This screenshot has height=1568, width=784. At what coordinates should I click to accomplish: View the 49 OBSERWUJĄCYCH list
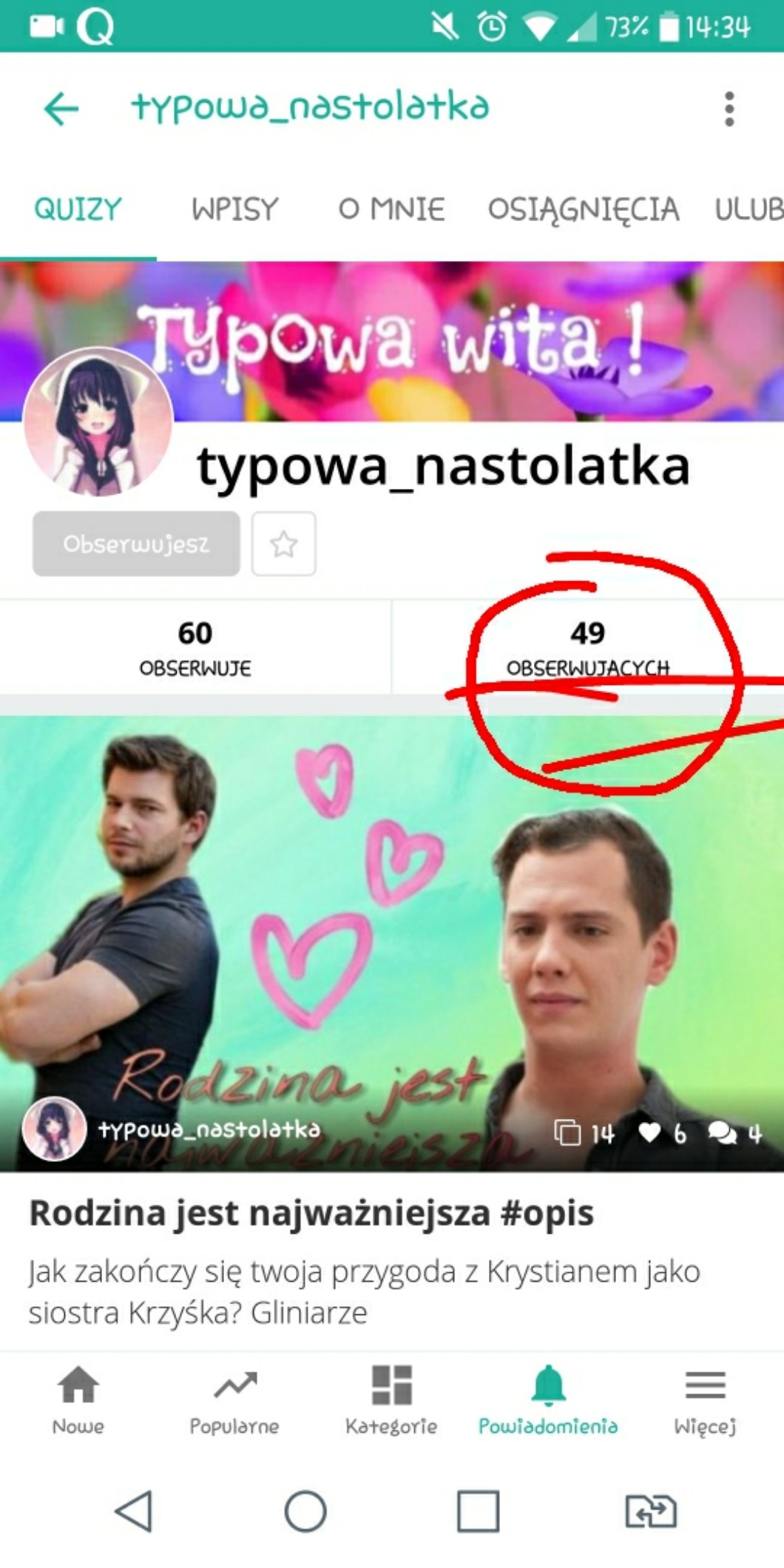[x=587, y=647]
